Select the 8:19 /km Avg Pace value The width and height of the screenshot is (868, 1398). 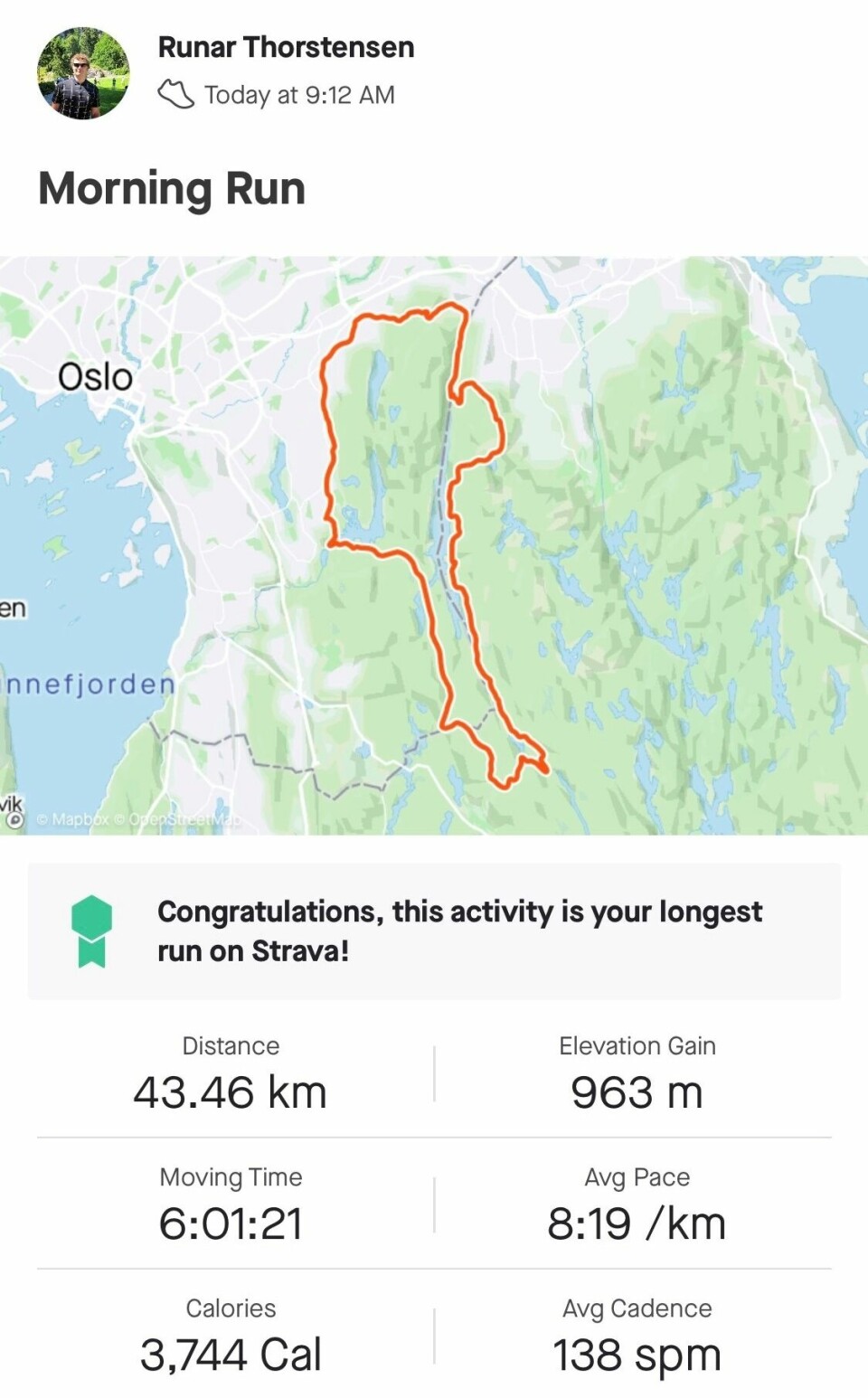pos(637,1223)
